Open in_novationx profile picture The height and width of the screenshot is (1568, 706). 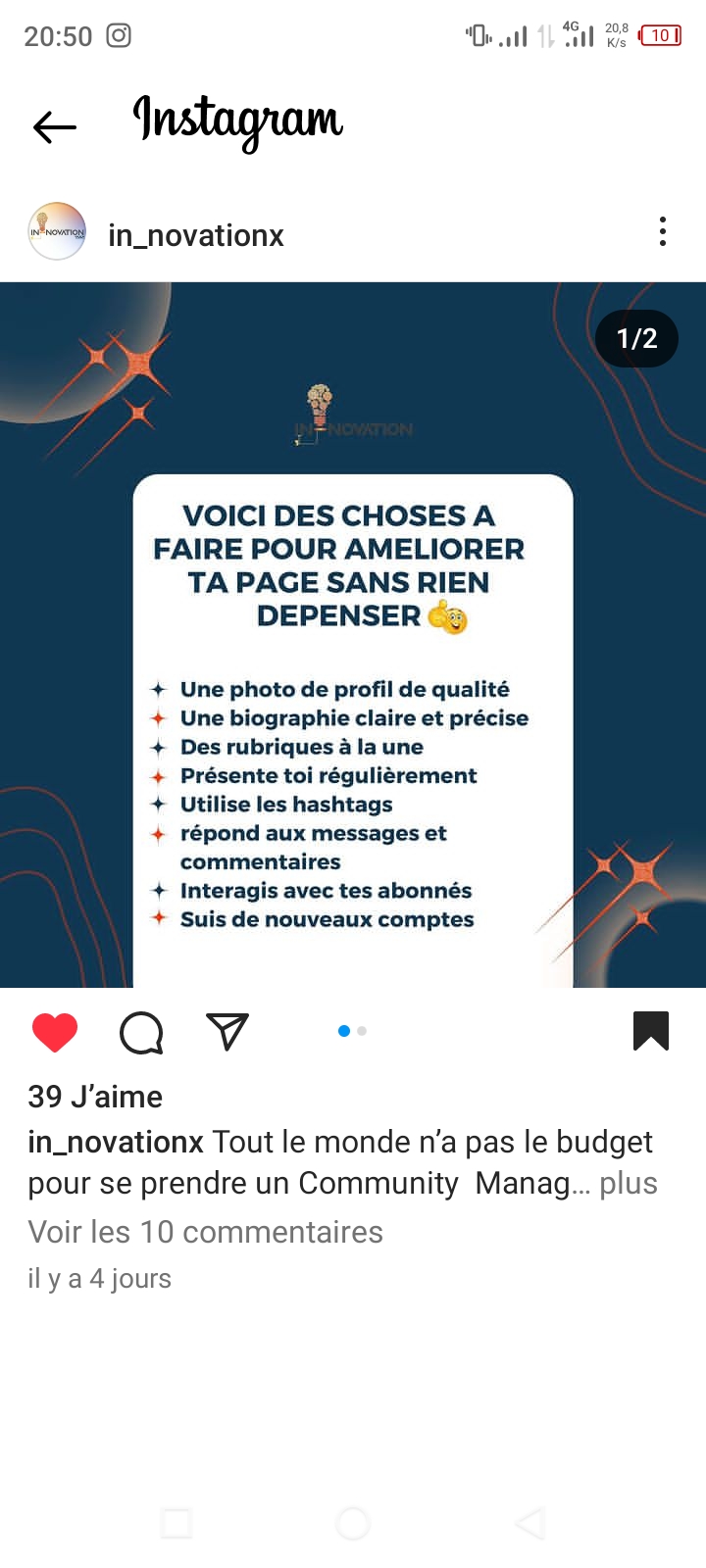click(x=58, y=232)
